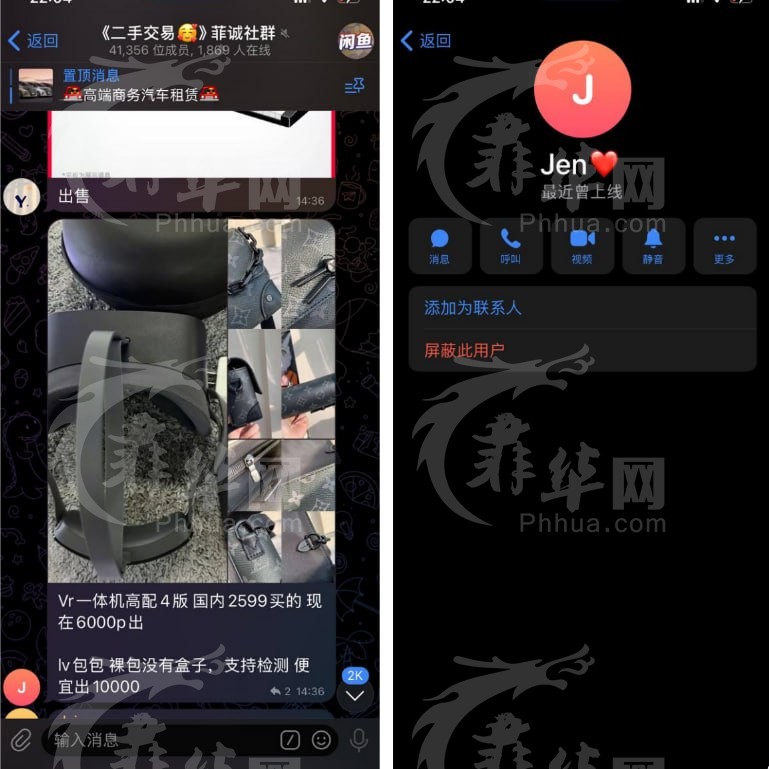Open the 闲鱼 group avatar

tap(356, 40)
